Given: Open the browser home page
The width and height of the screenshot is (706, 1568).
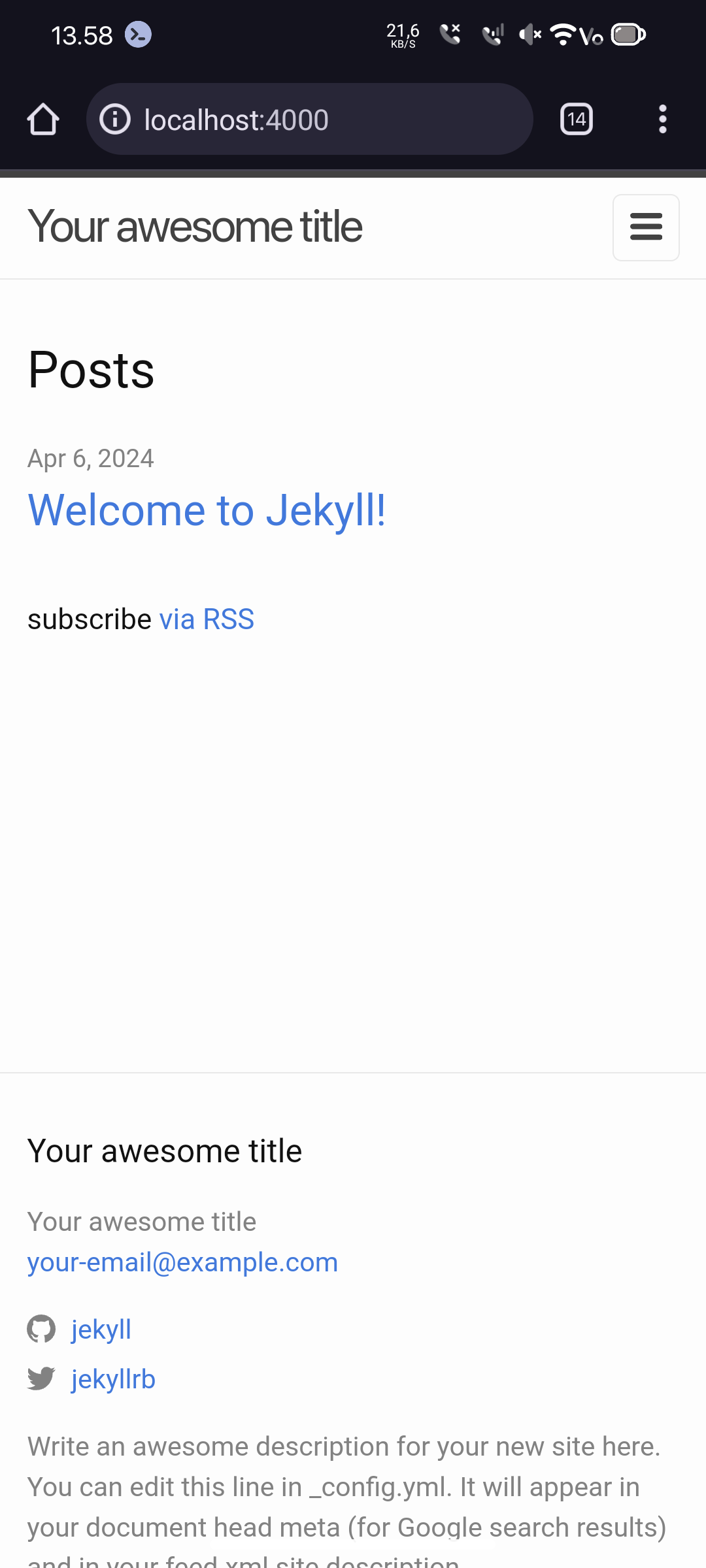Looking at the screenshot, I should click(43, 120).
